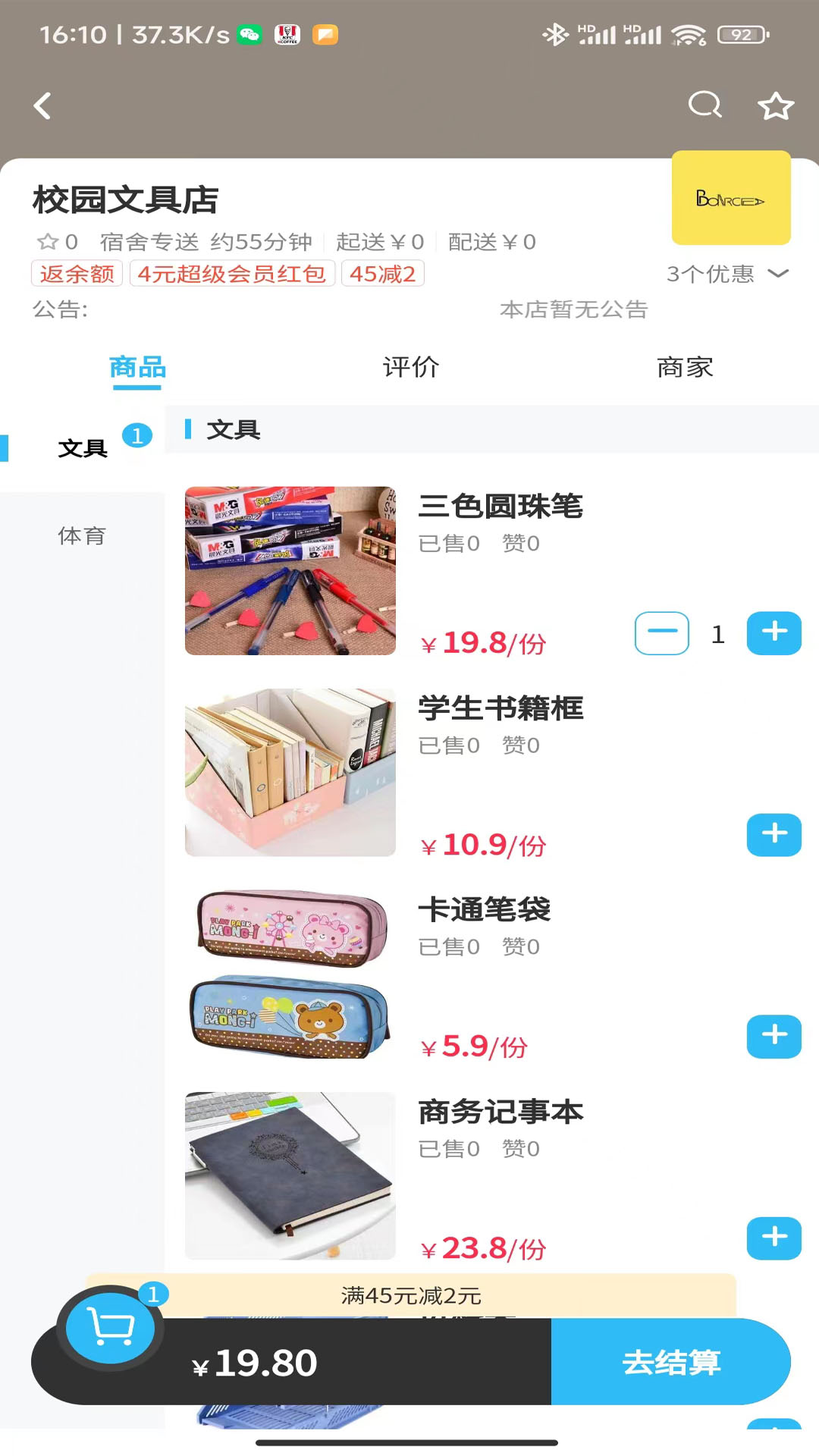819x1456 pixels.
Task: Open search in the store page
Action: 705,105
